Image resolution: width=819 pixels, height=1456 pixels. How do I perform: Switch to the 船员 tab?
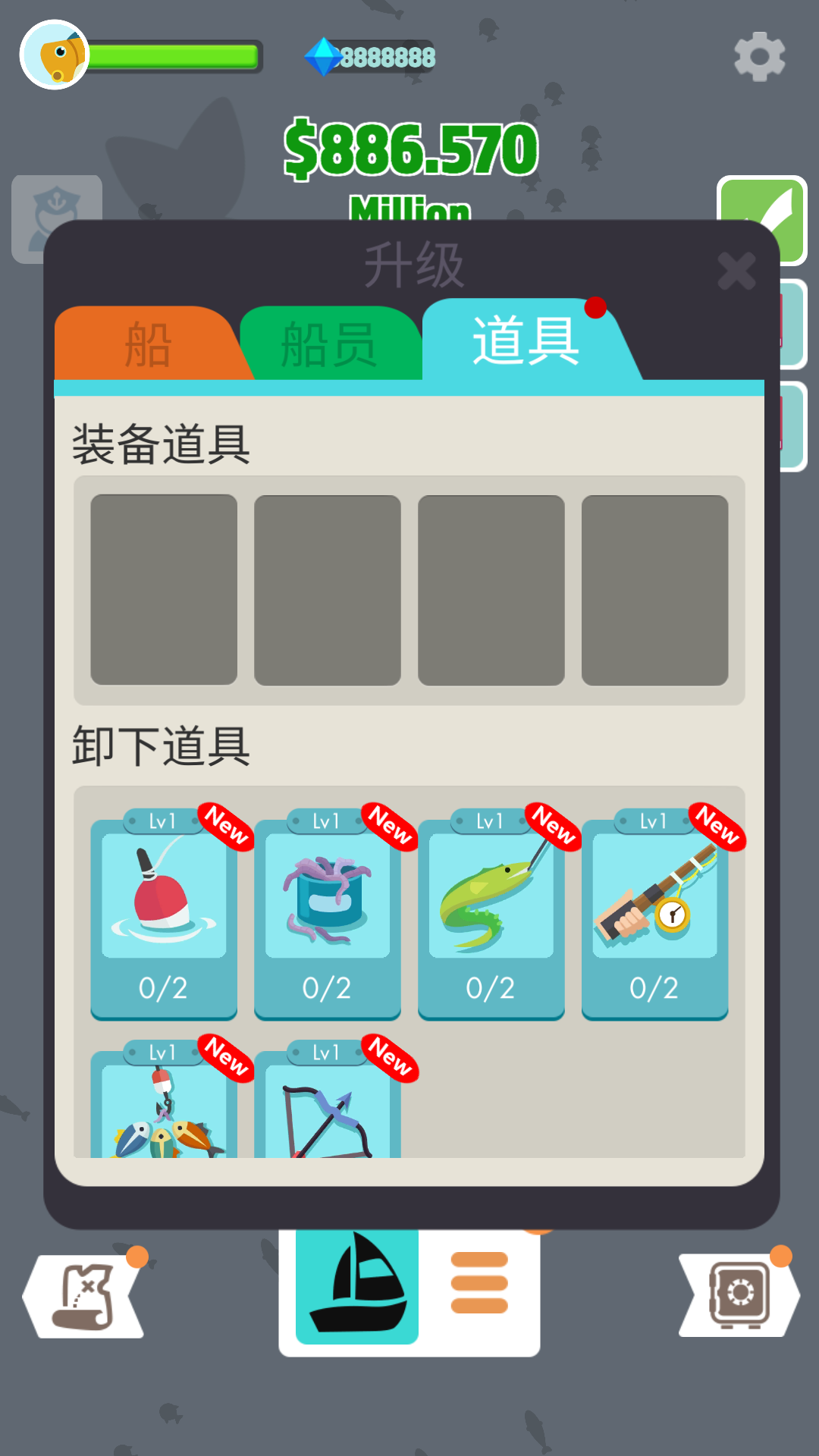(328, 345)
